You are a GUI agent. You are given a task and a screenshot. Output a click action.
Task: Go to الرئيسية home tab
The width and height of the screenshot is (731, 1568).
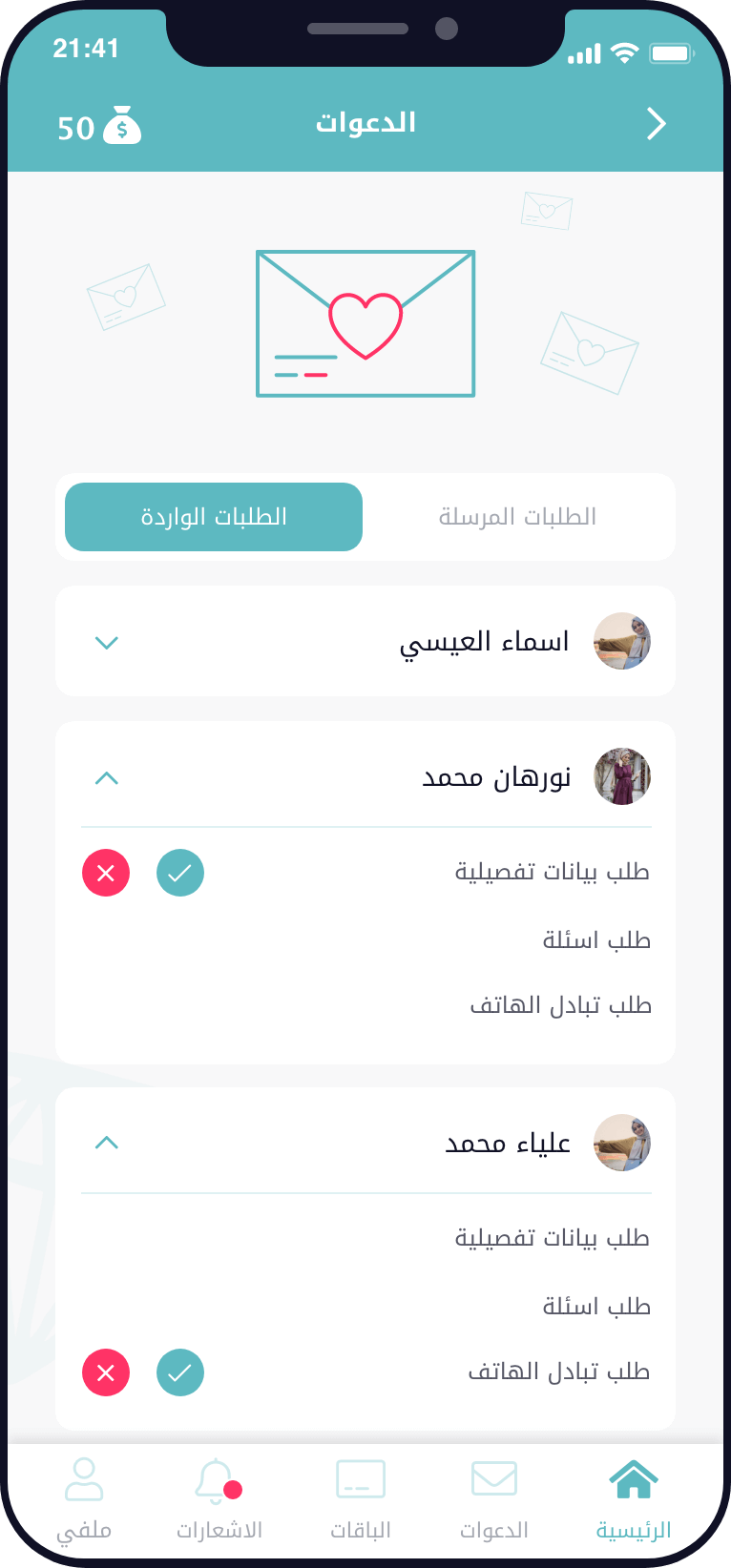pyautogui.click(x=634, y=1498)
